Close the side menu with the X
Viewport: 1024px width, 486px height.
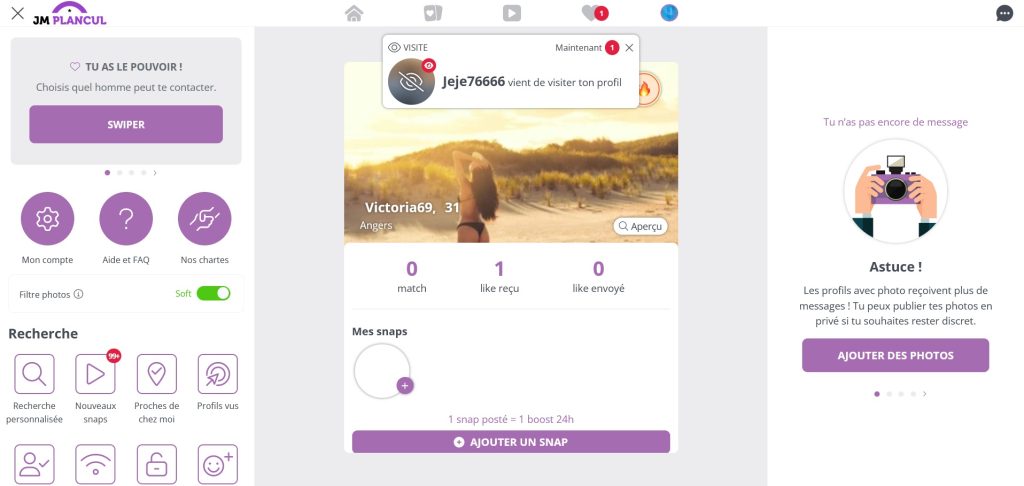click(17, 13)
